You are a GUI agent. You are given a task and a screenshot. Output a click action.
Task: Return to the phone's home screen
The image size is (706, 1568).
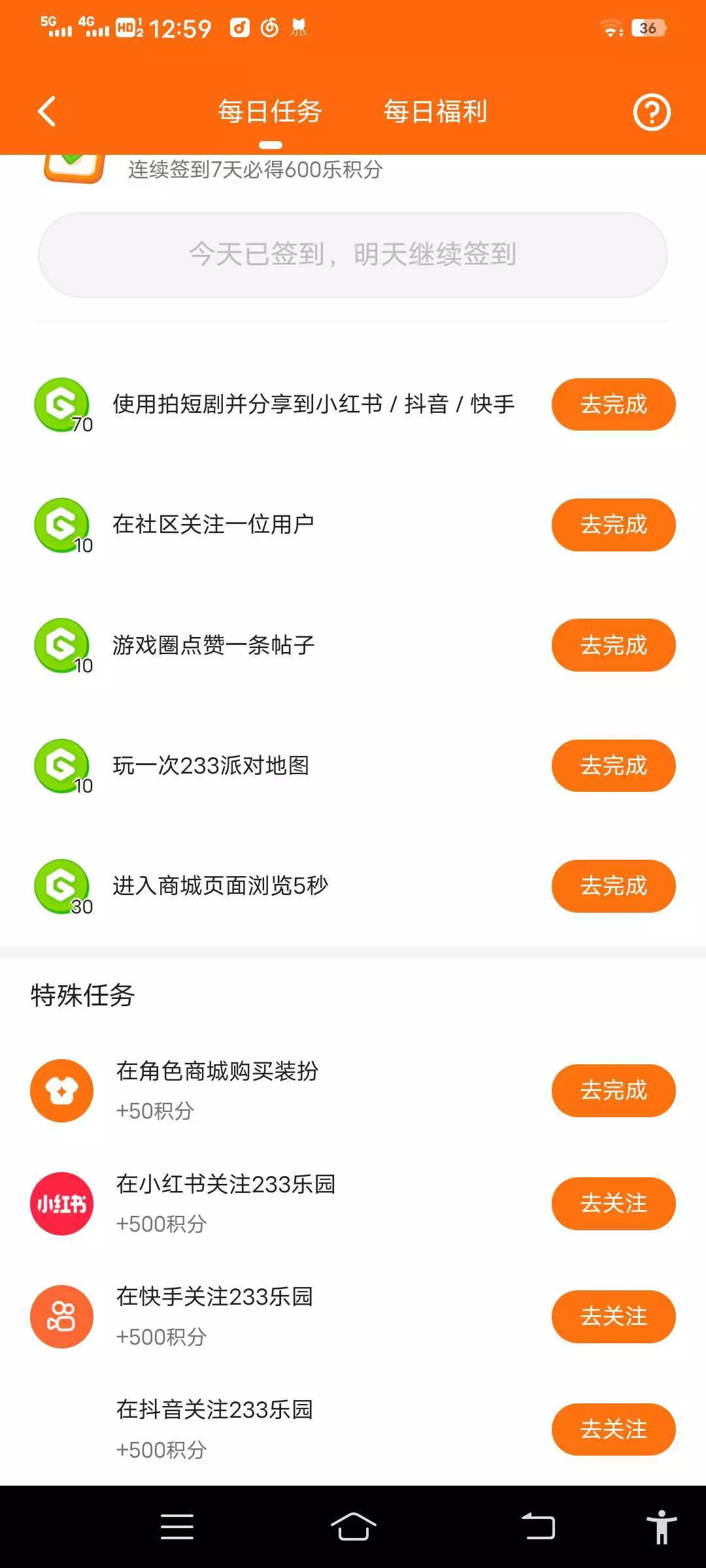pyautogui.click(x=353, y=1527)
